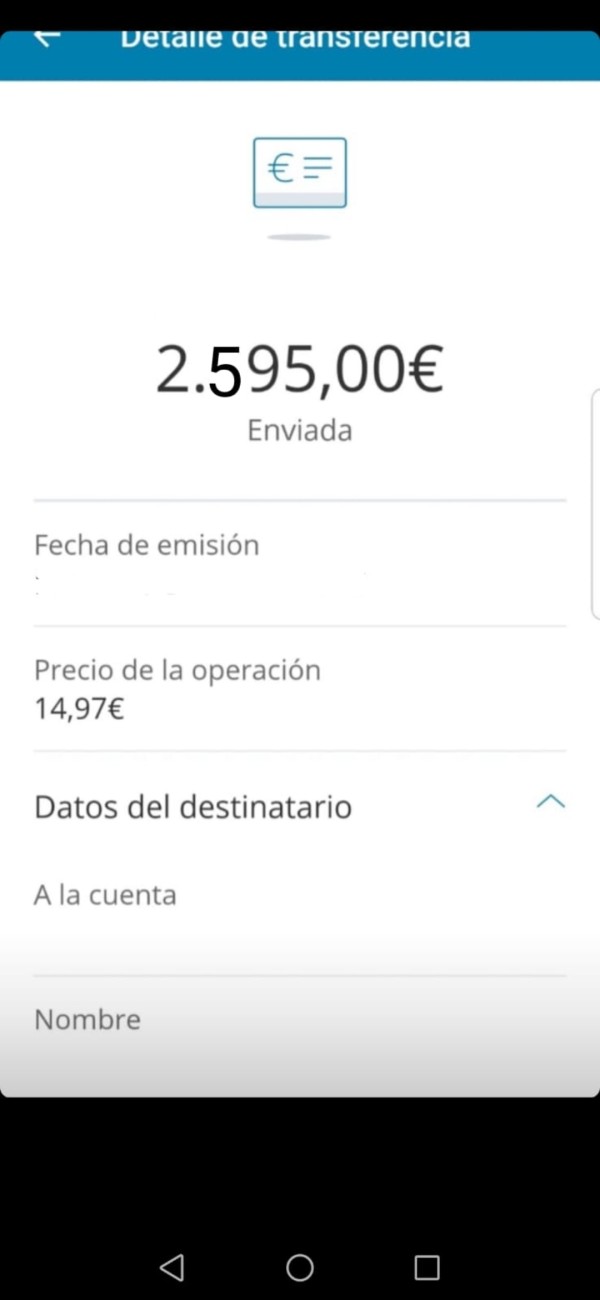The height and width of the screenshot is (1300, 600).
Task: Collapse the Datos del destinatario section
Action: click(551, 802)
